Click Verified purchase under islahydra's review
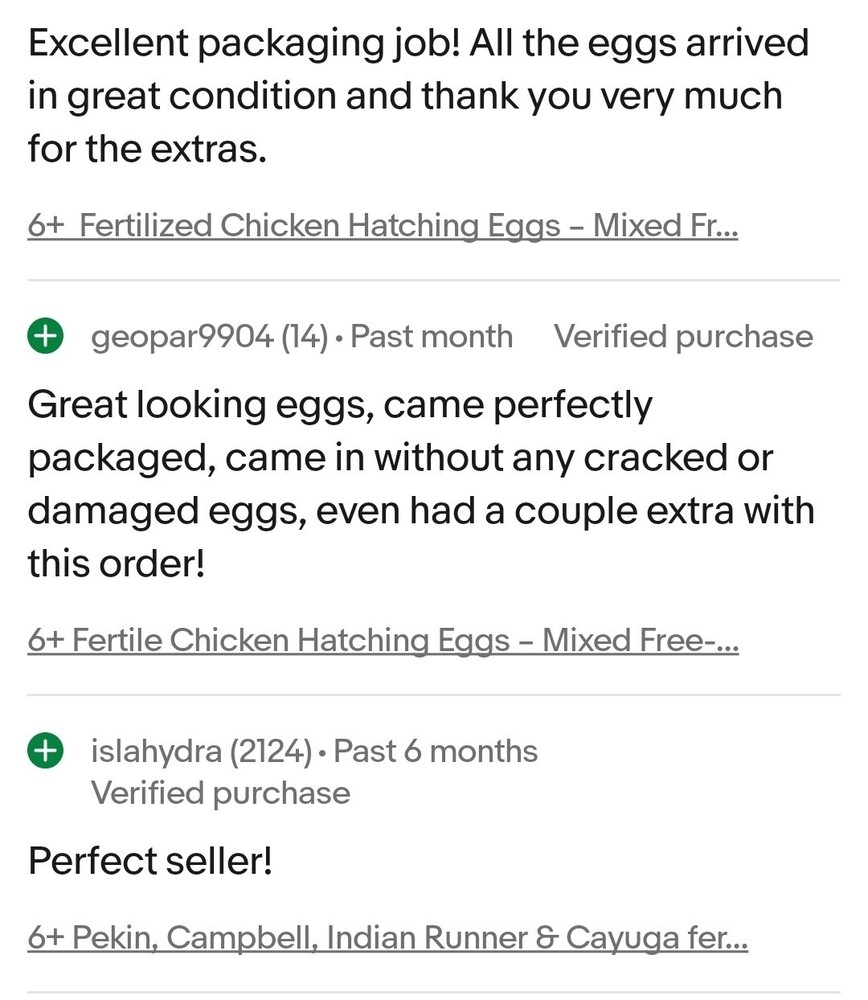The image size is (868, 1000). click(x=220, y=793)
